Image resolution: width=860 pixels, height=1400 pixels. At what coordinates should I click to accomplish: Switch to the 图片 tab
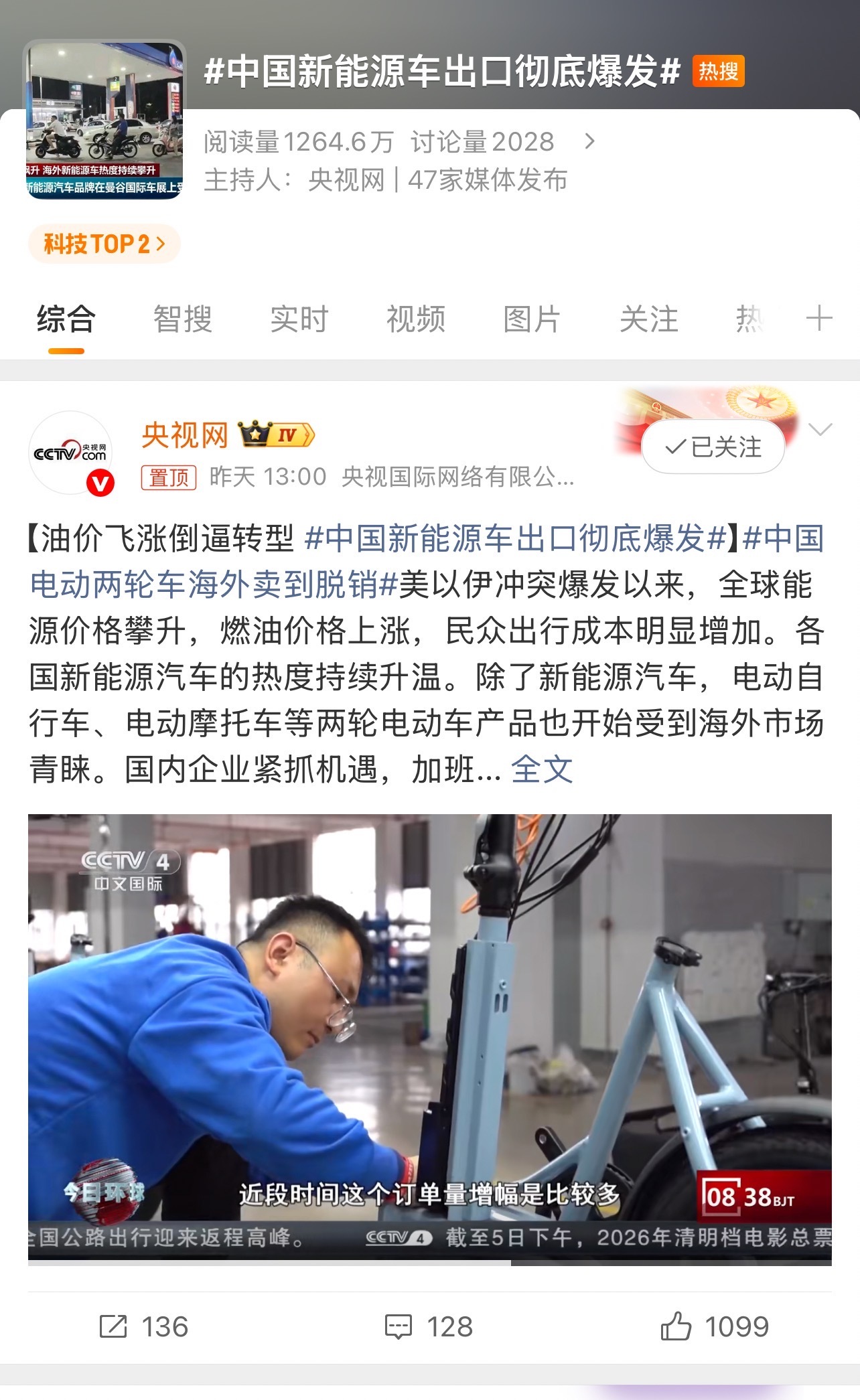tap(530, 320)
